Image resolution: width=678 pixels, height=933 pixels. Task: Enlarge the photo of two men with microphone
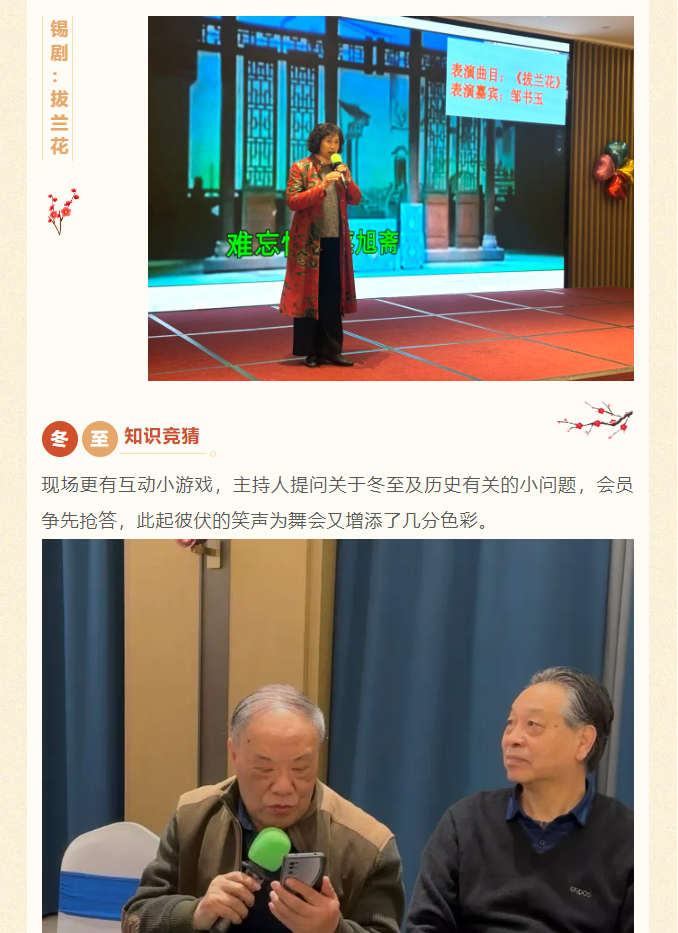(338, 736)
